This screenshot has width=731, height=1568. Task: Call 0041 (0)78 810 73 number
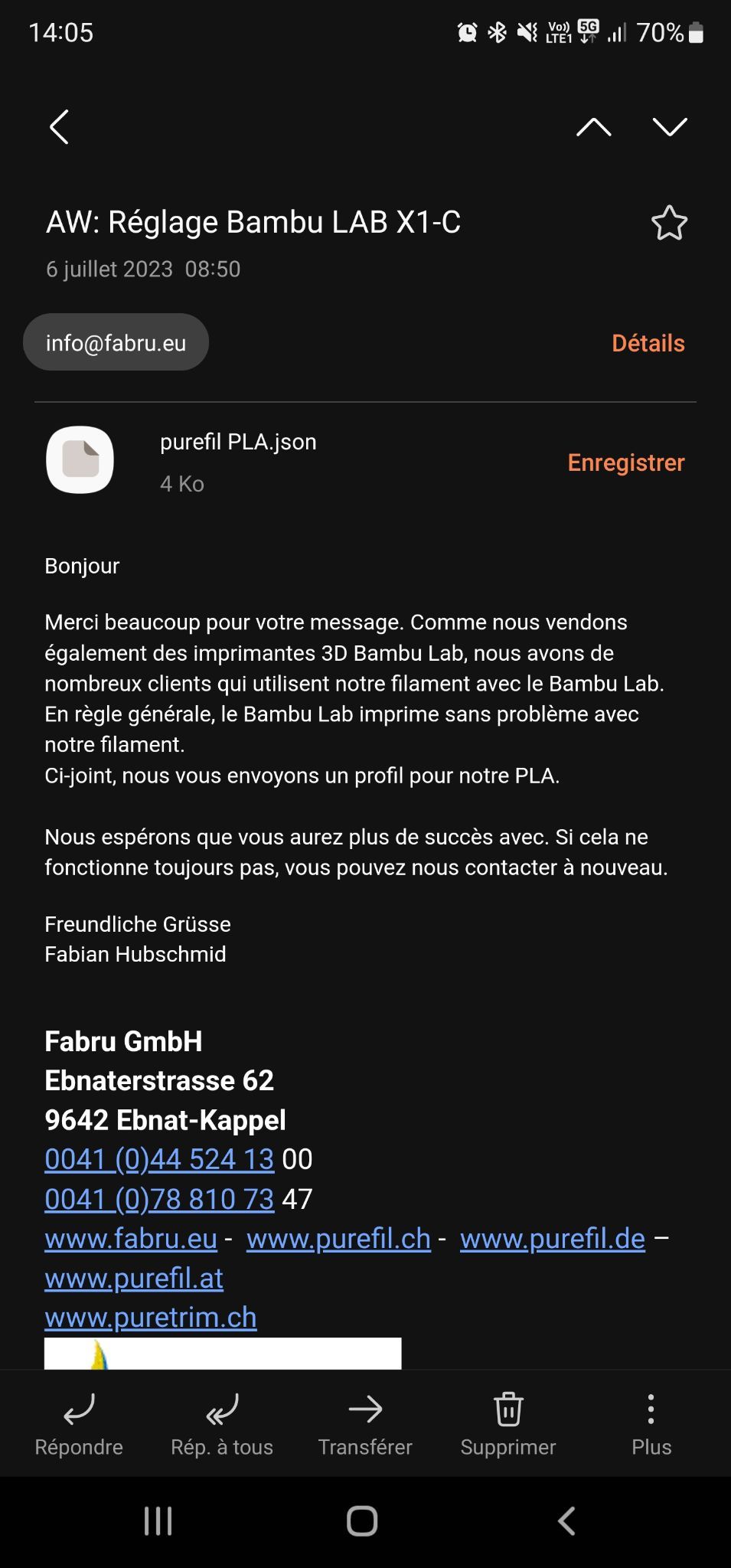click(159, 1199)
